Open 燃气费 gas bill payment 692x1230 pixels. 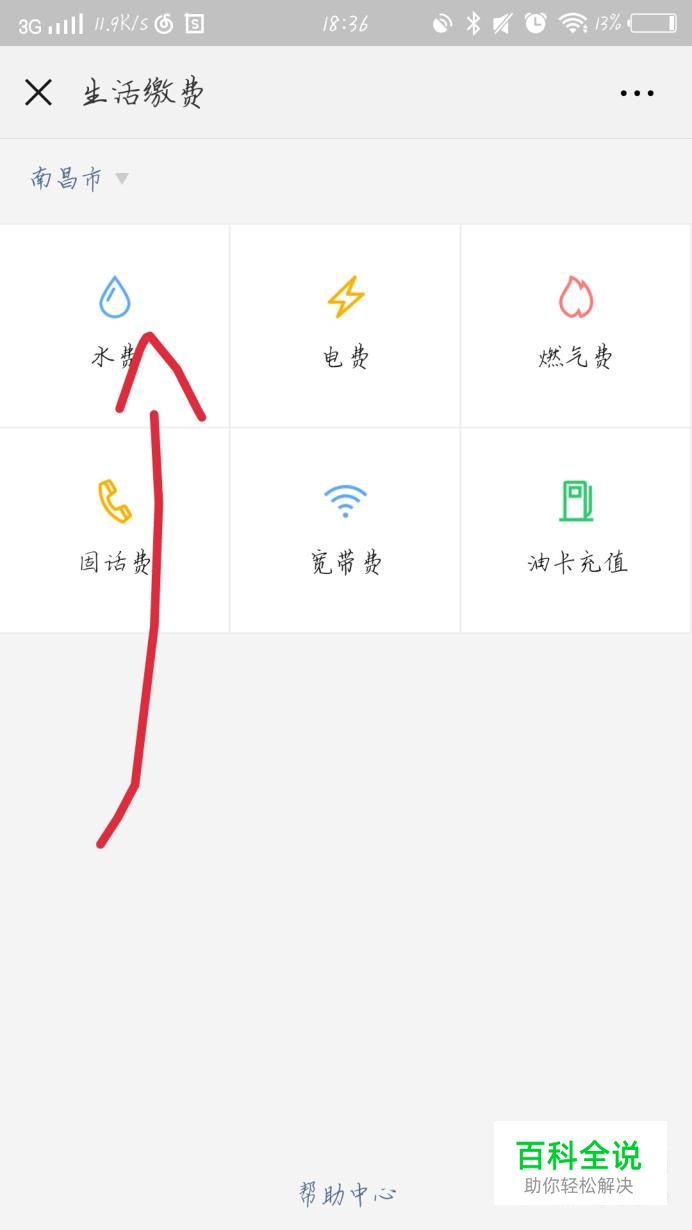click(x=576, y=325)
